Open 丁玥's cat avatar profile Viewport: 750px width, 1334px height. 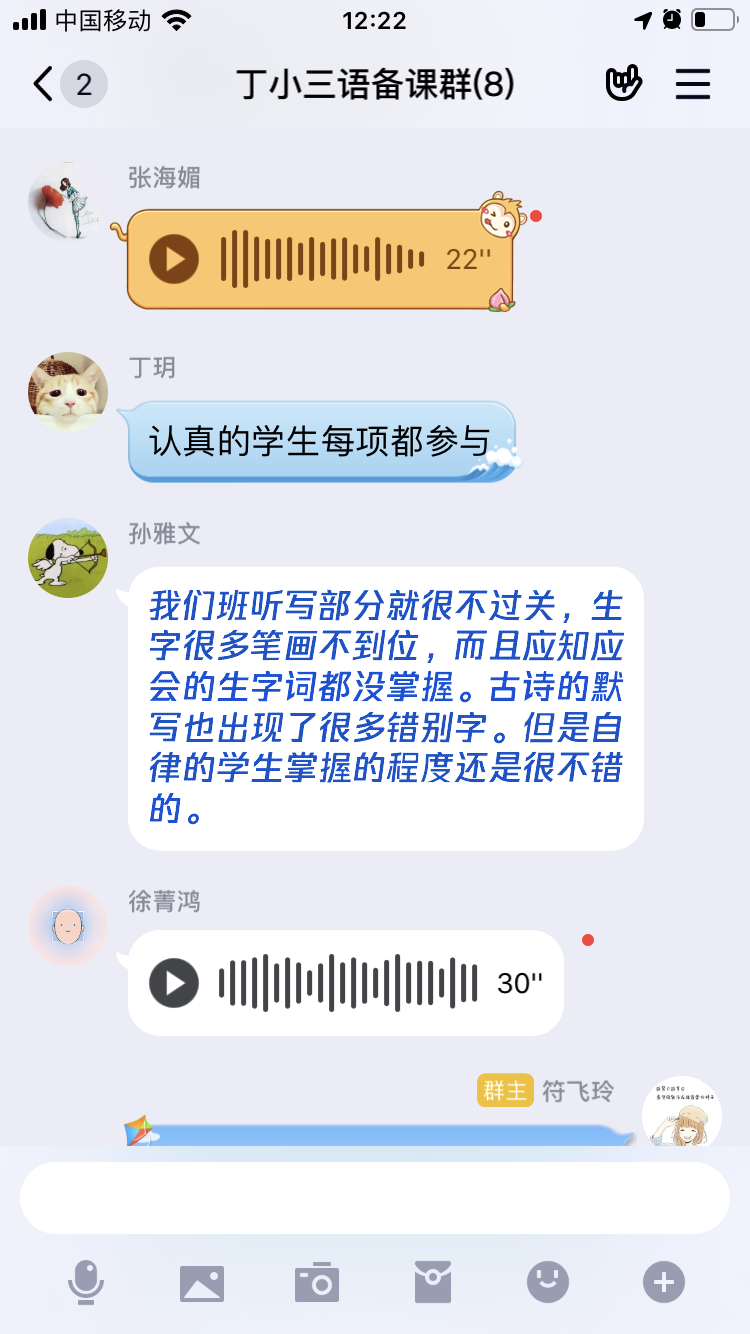tap(67, 391)
